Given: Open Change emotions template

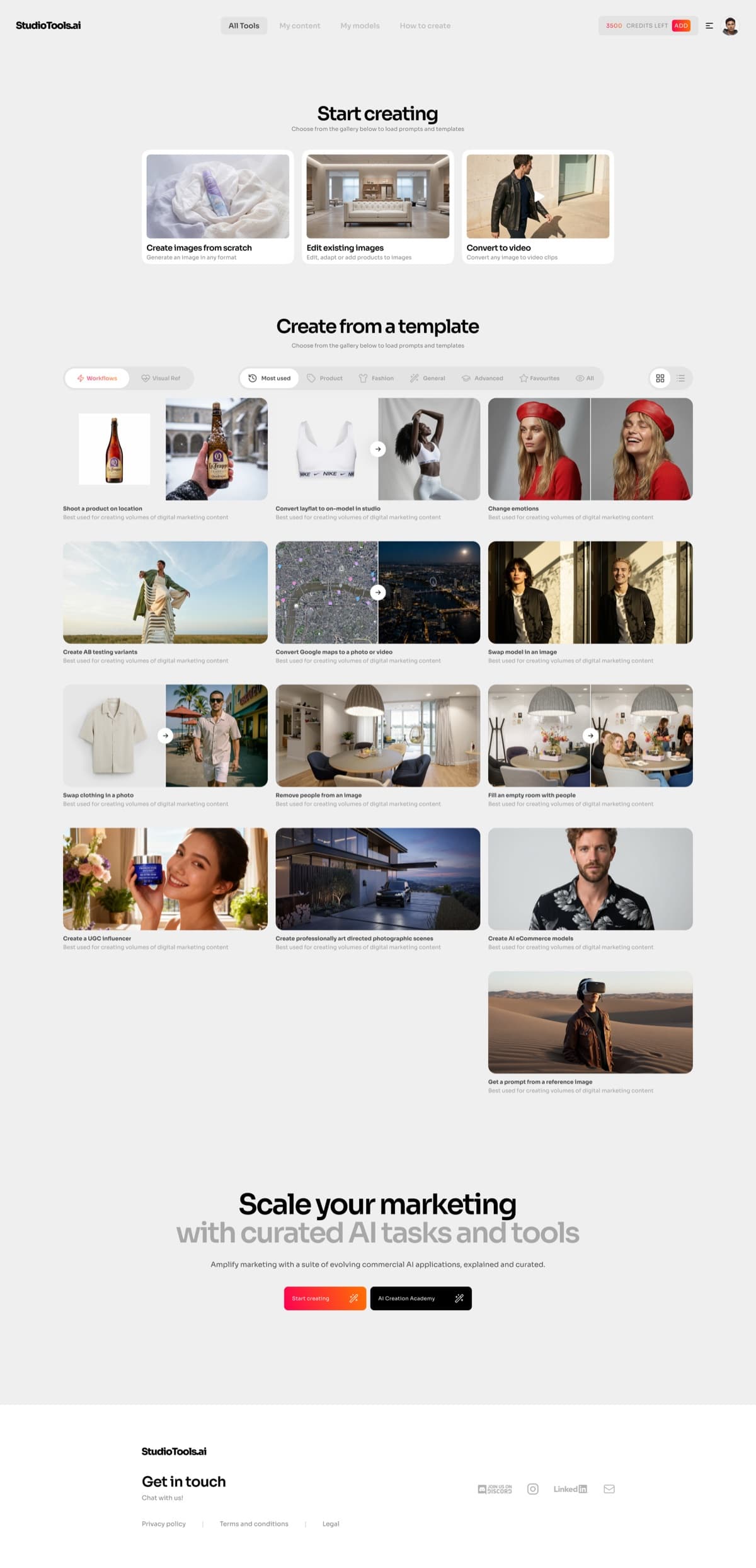Looking at the screenshot, I should pyautogui.click(x=590, y=459).
